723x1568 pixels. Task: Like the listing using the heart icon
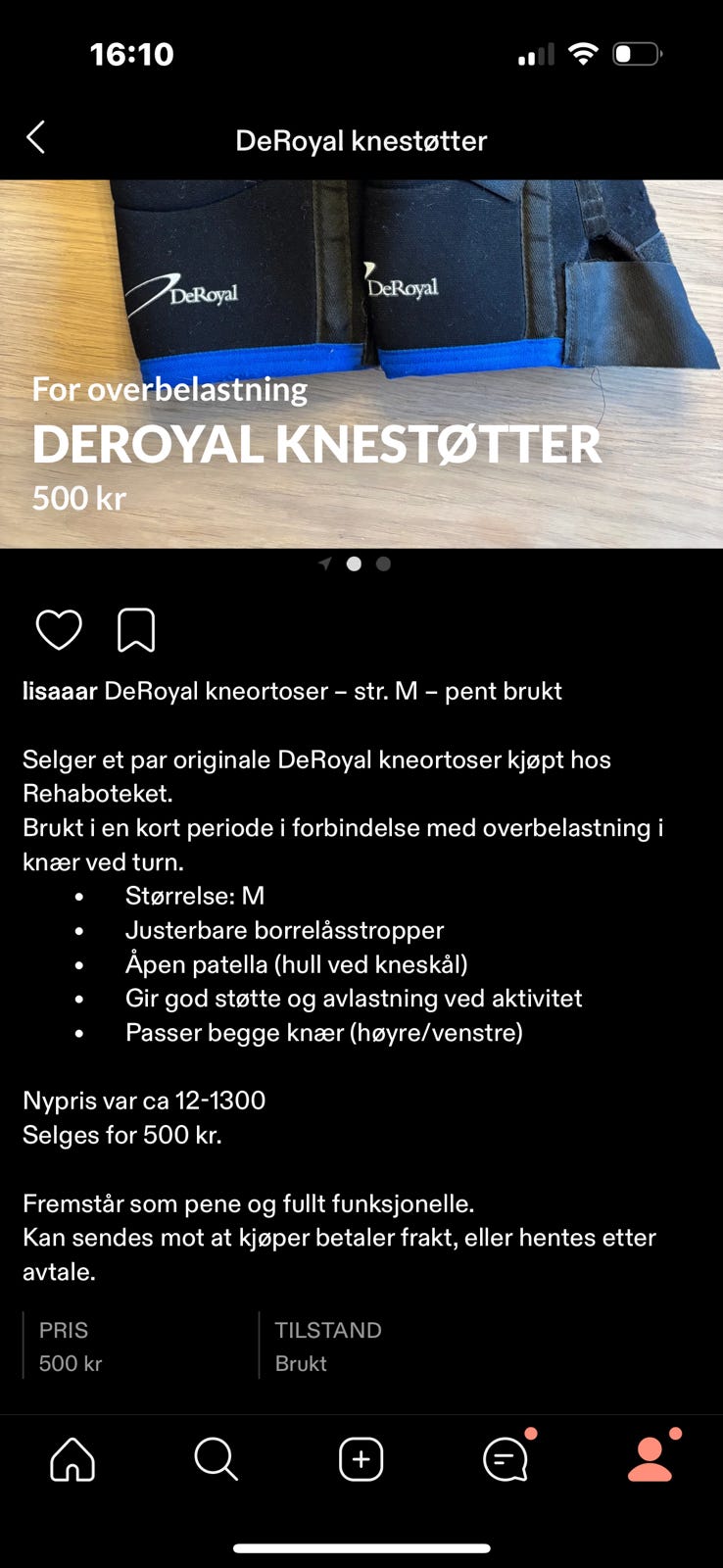coord(59,628)
